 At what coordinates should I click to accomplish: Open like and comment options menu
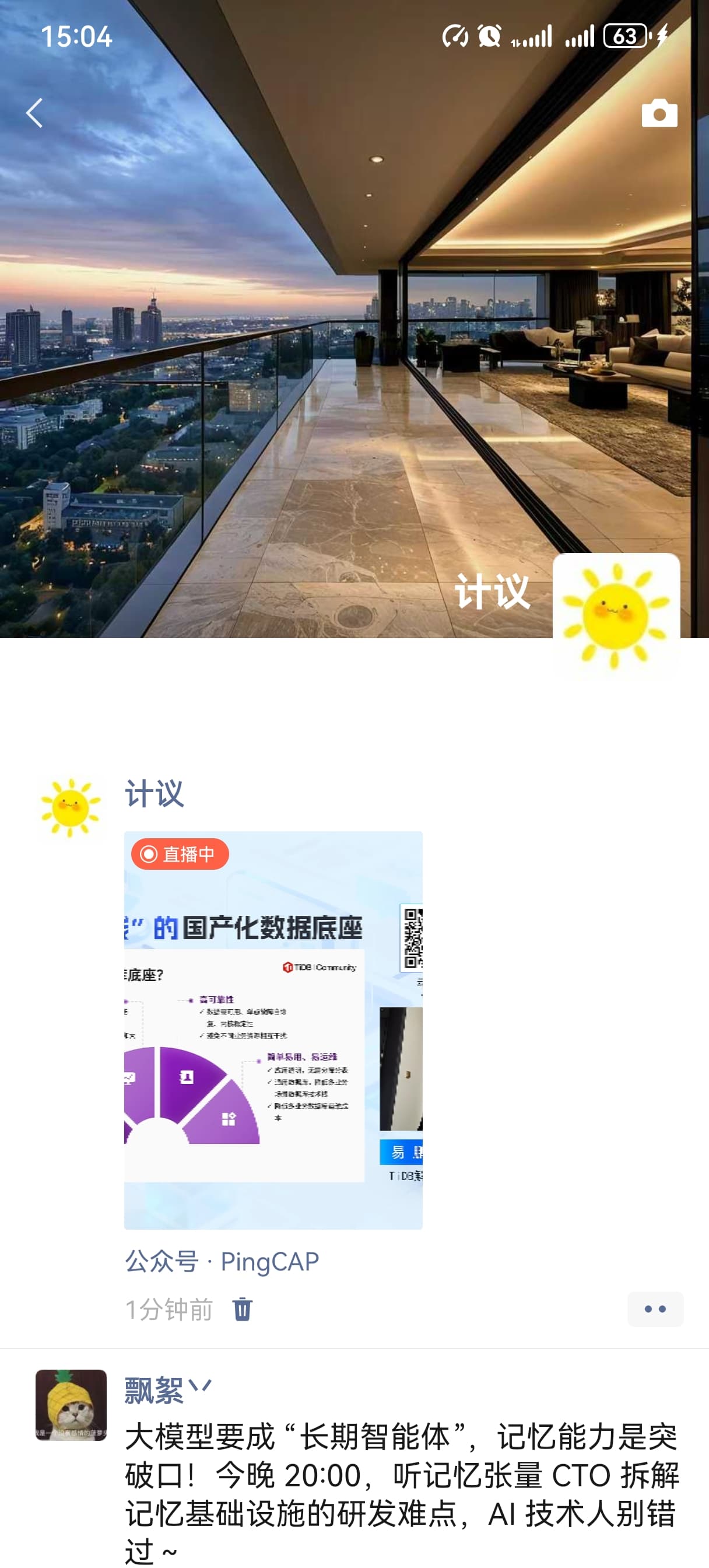tap(655, 1310)
